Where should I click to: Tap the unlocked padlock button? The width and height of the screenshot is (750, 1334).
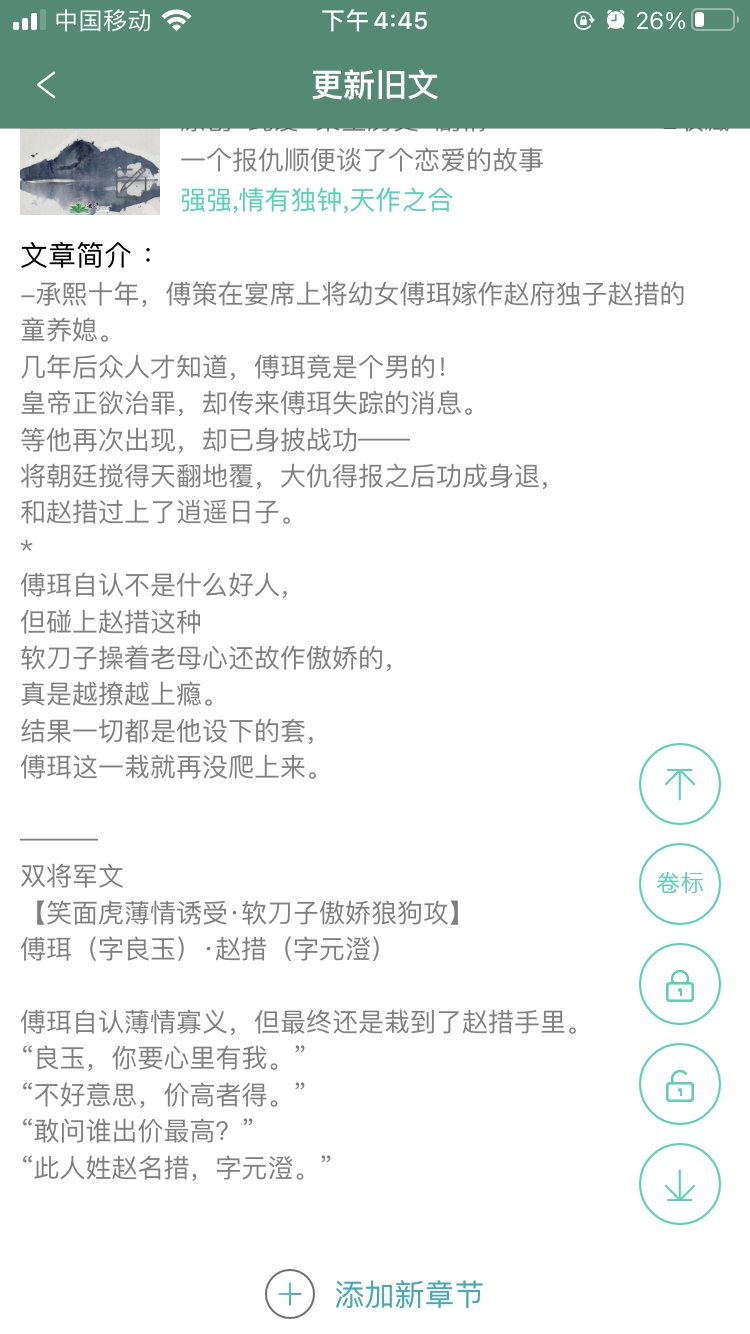(679, 1084)
